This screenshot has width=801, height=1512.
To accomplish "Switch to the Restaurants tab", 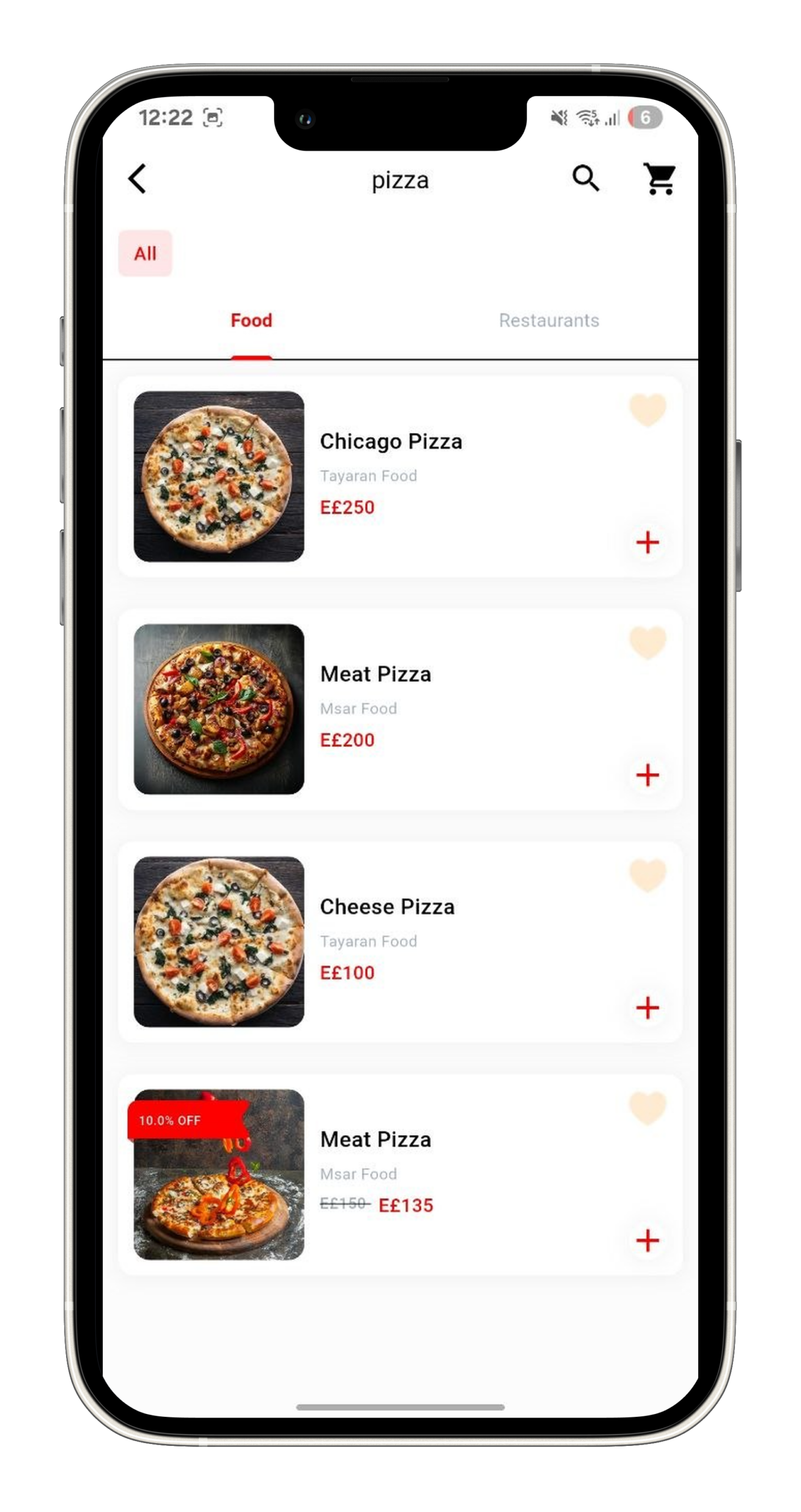I will coord(549,321).
